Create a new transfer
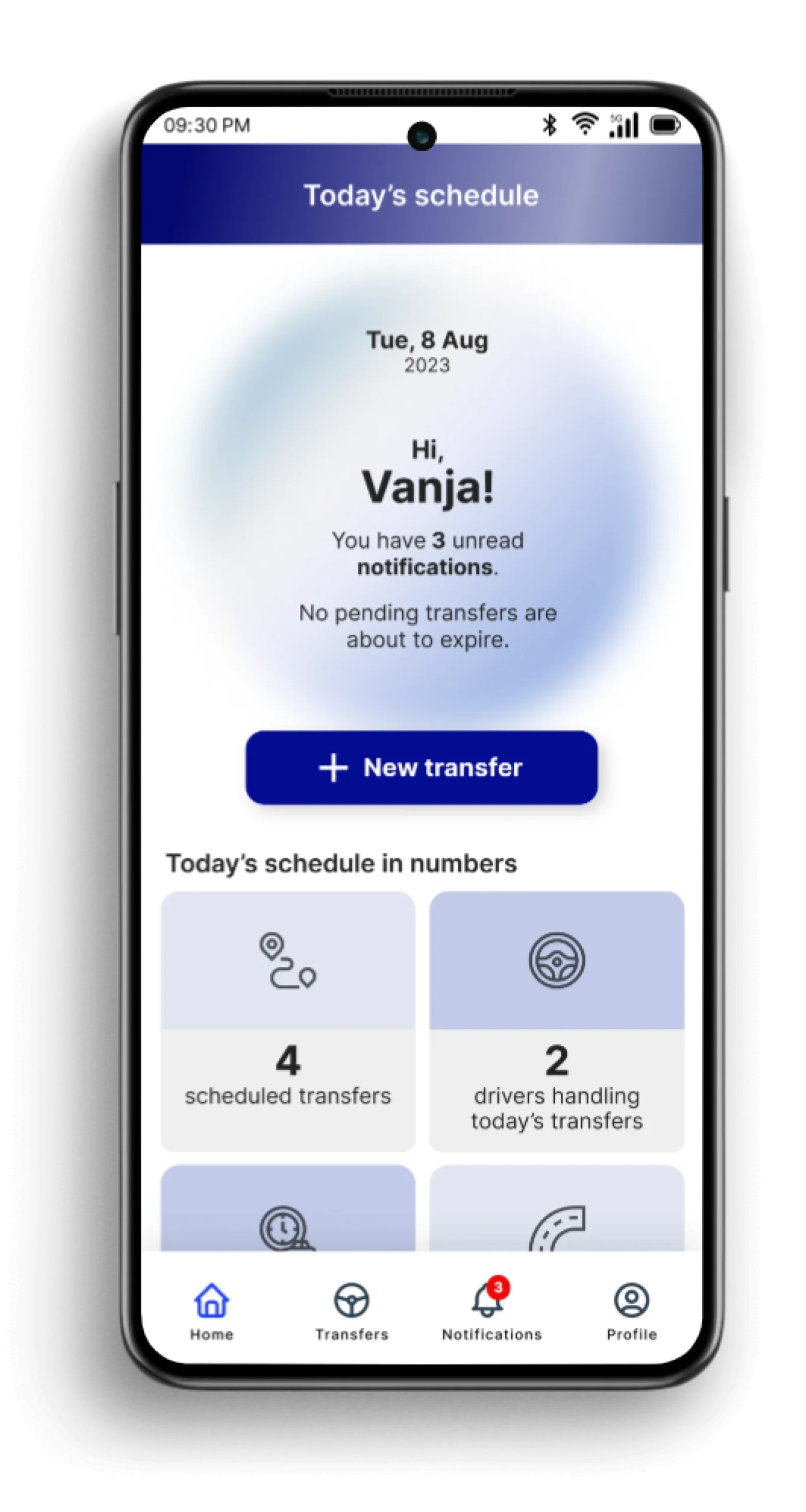The image size is (806, 1512). tap(421, 767)
